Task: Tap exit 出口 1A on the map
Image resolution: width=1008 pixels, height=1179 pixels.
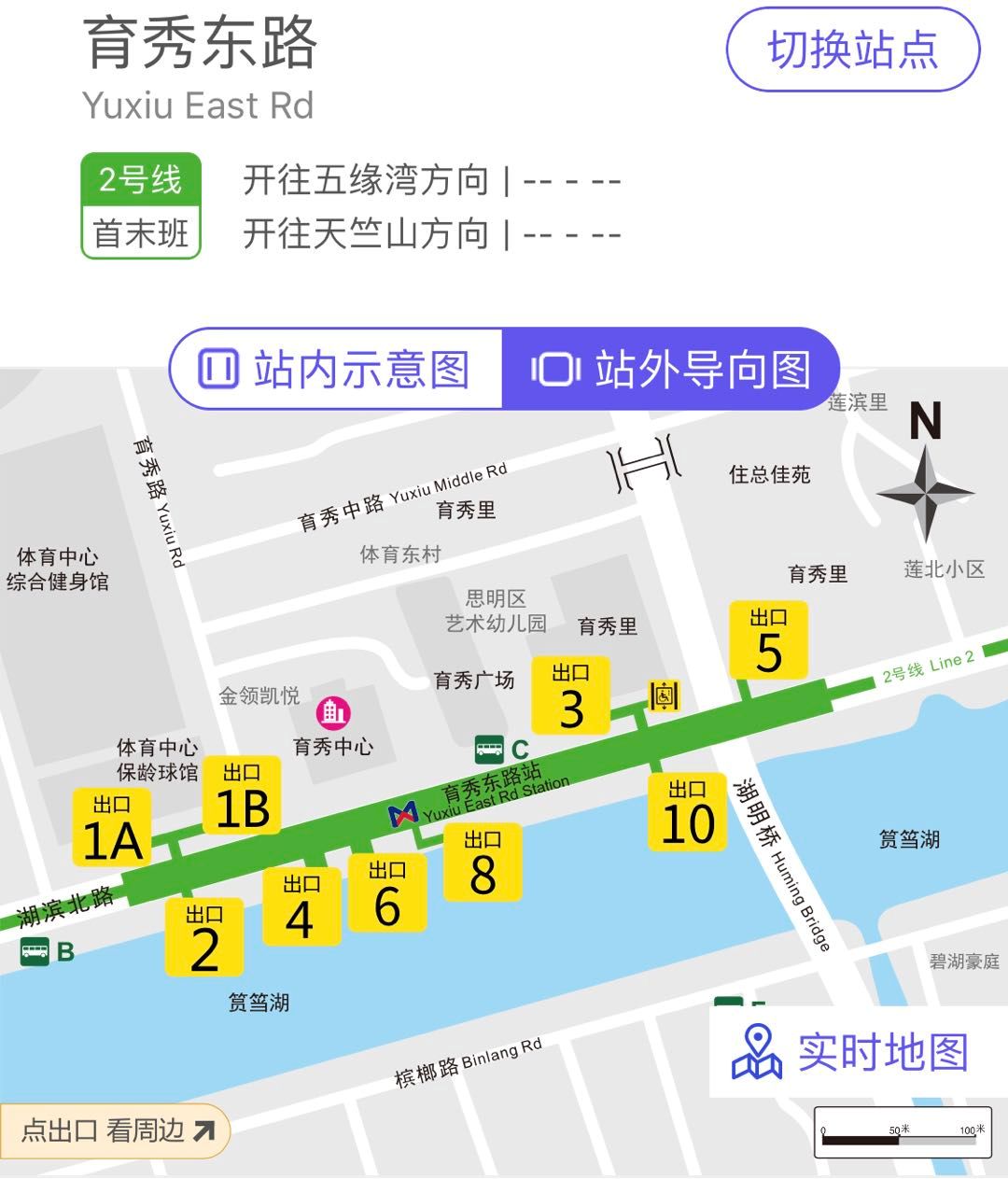Action: click(112, 828)
